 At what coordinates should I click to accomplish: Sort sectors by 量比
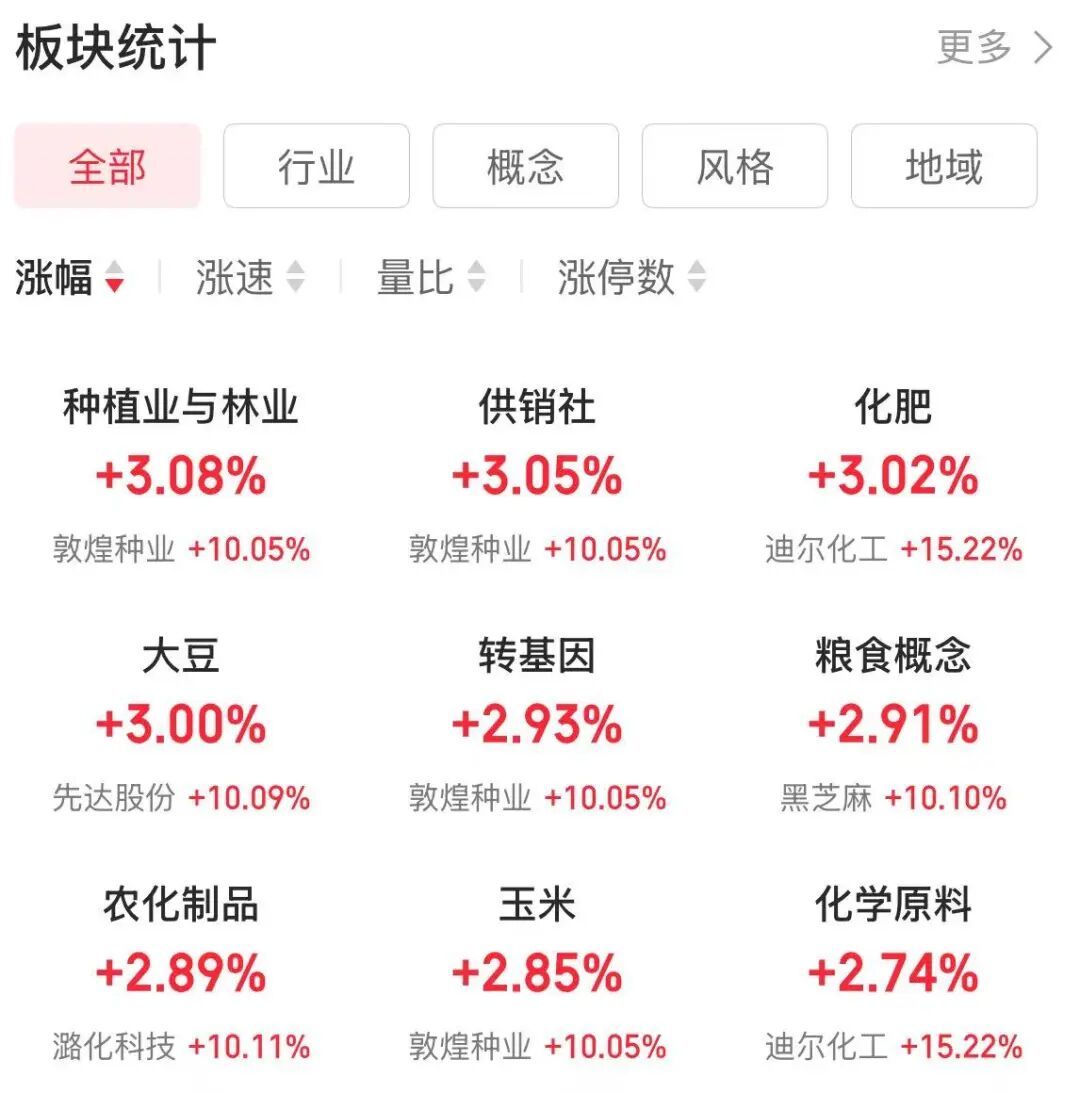432,277
